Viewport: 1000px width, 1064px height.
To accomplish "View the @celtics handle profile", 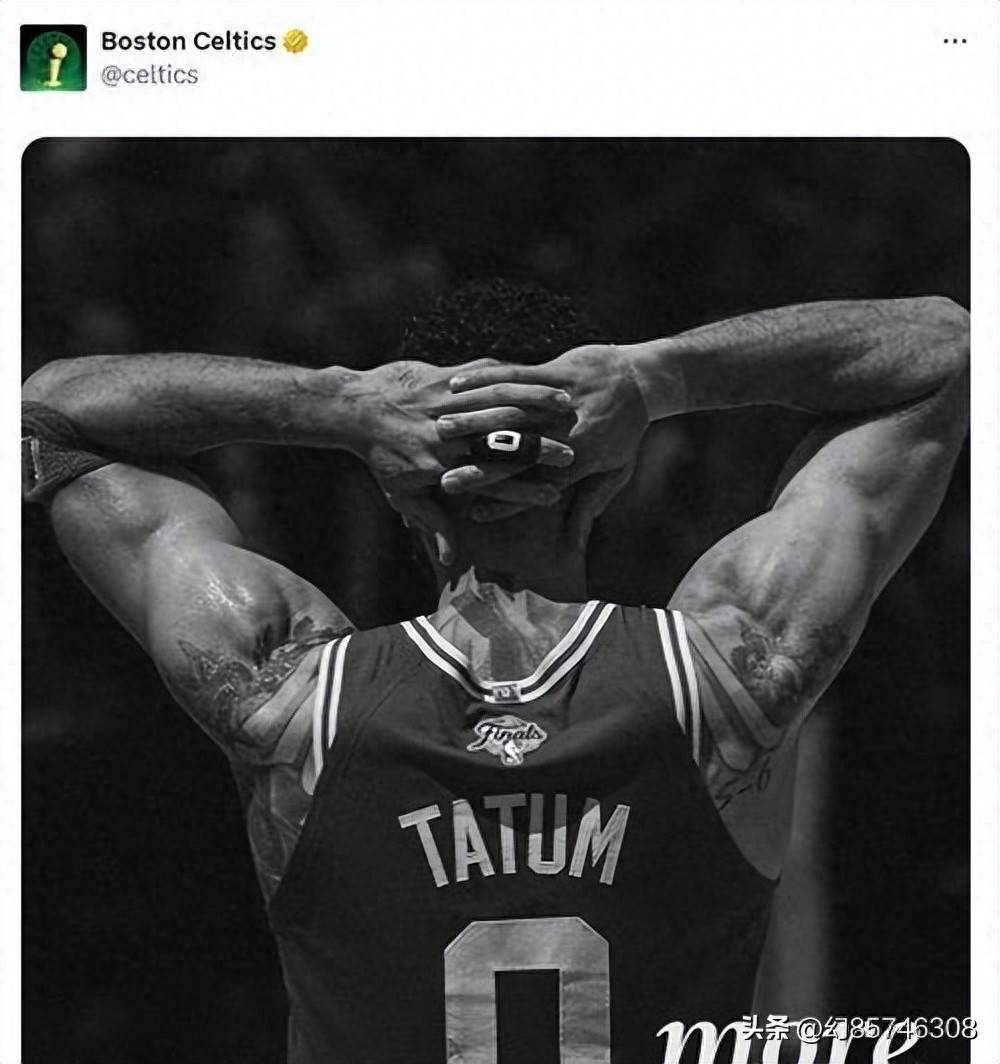I will pos(149,75).
